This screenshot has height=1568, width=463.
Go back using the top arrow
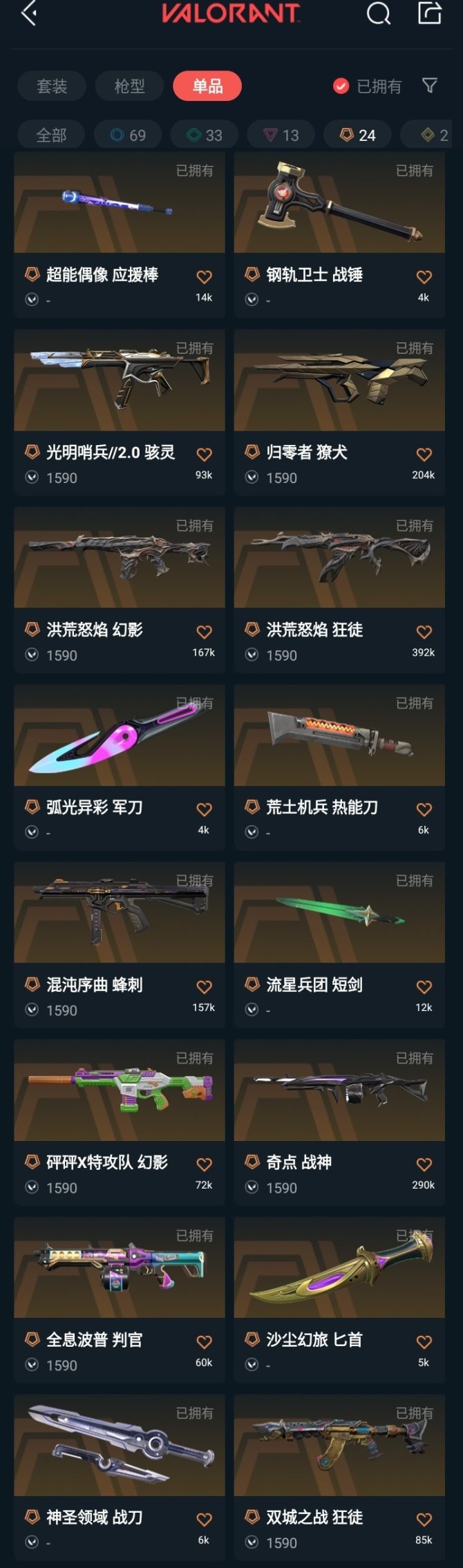tap(28, 13)
